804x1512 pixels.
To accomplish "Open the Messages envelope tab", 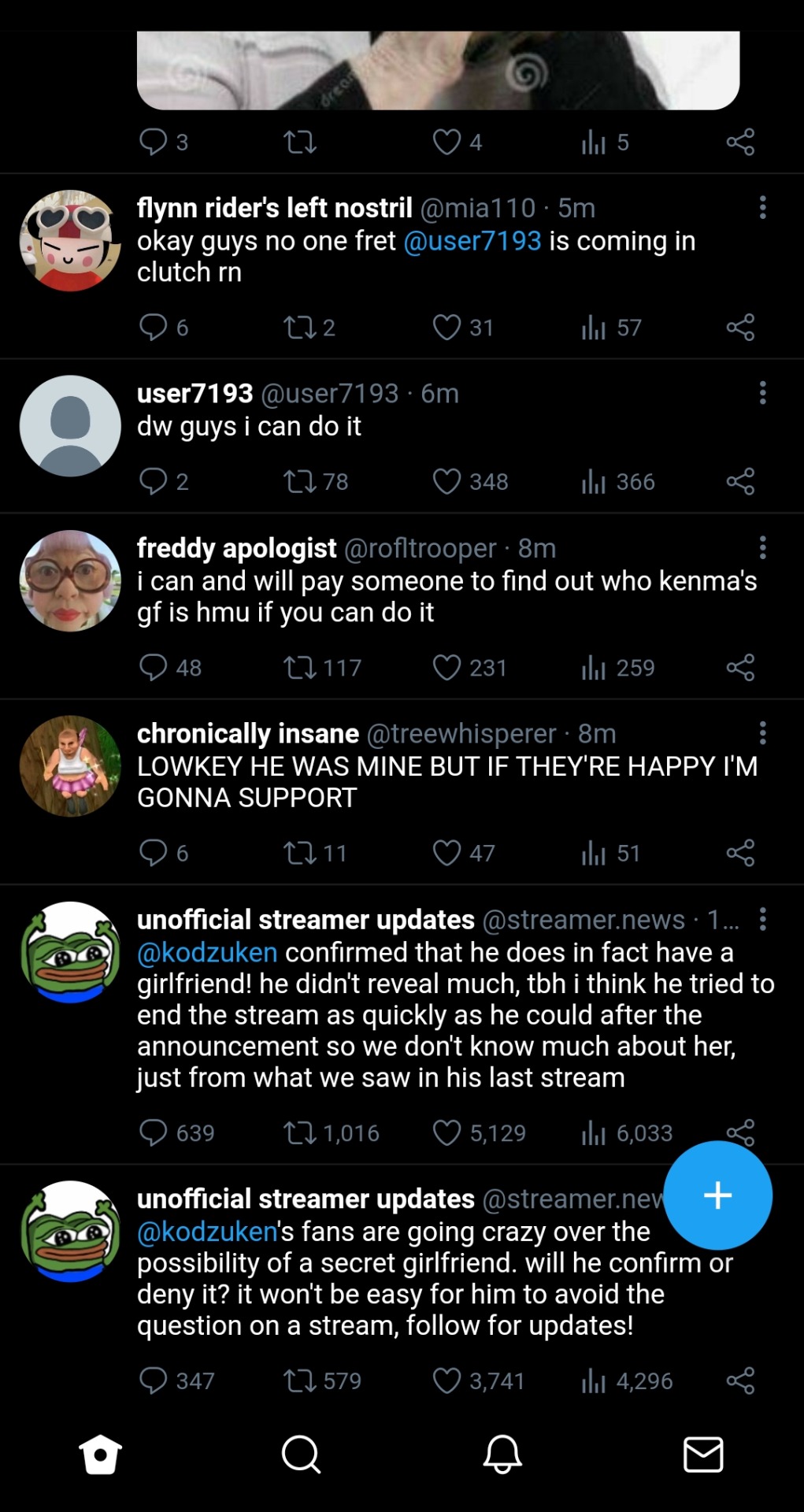I will 702,1454.
